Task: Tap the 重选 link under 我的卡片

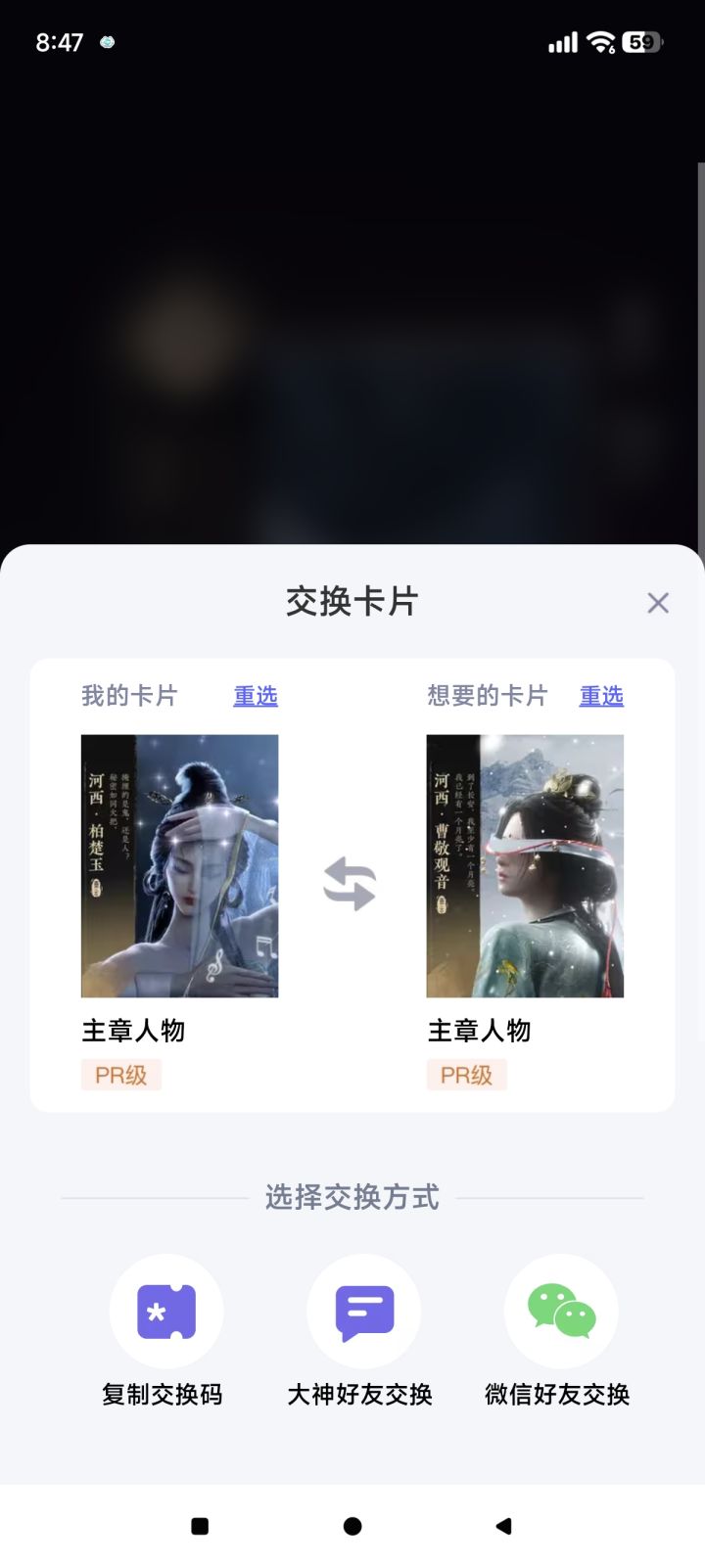Action: [x=254, y=695]
